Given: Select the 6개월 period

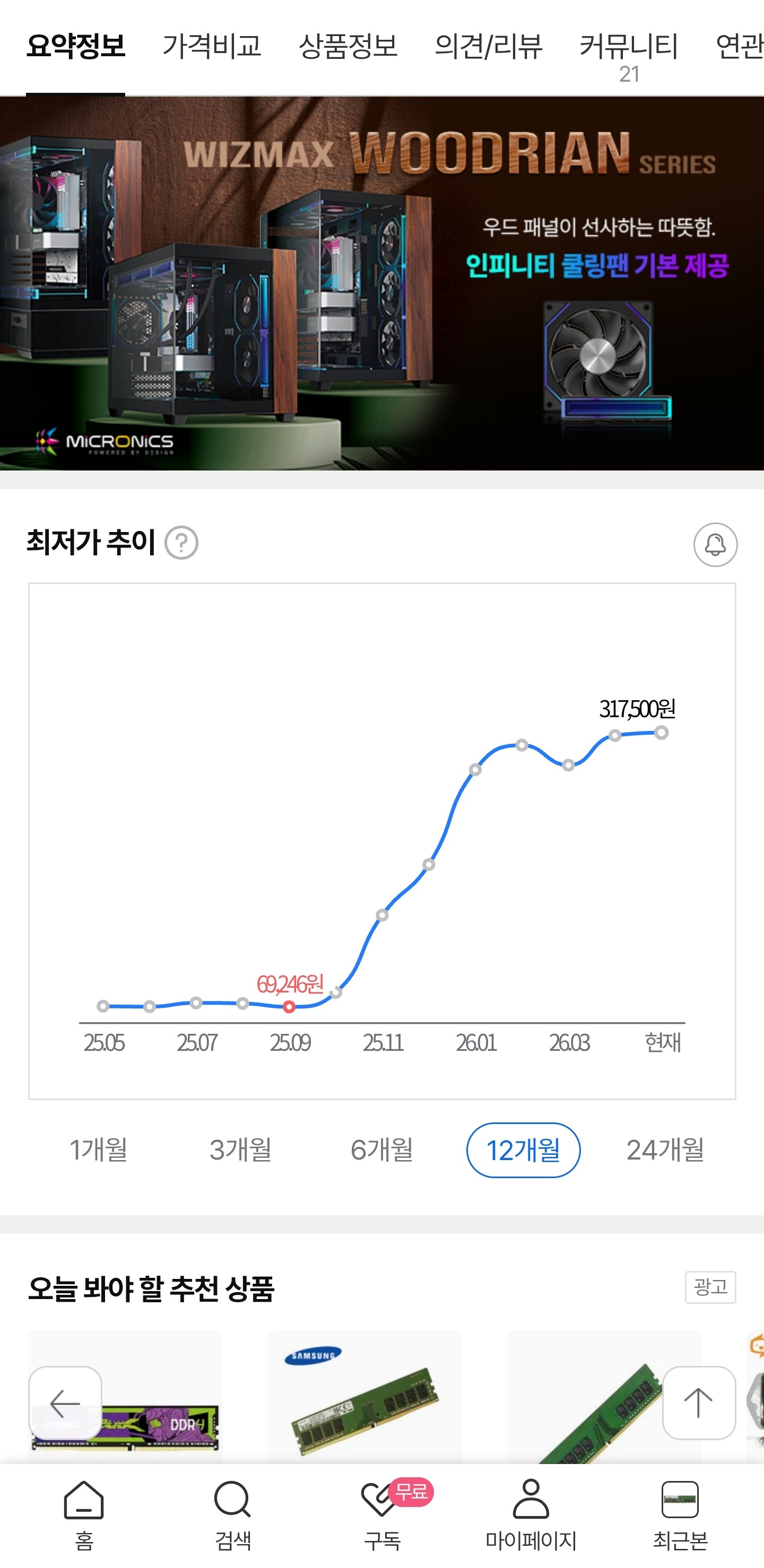Looking at the screenshot, I should click(x=381, y=1150).
